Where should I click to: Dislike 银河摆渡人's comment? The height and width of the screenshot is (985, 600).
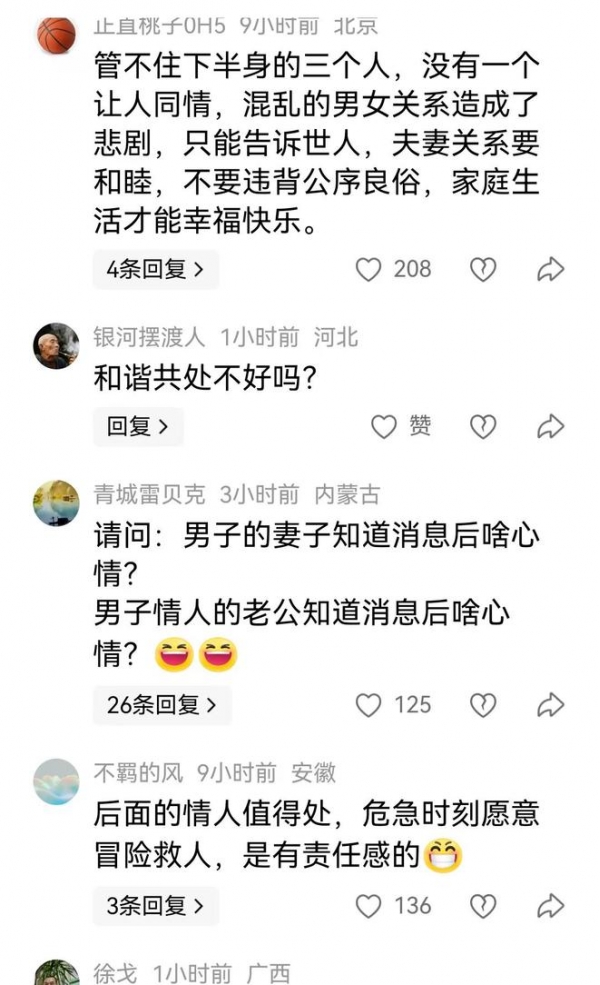tap(484, 427)
